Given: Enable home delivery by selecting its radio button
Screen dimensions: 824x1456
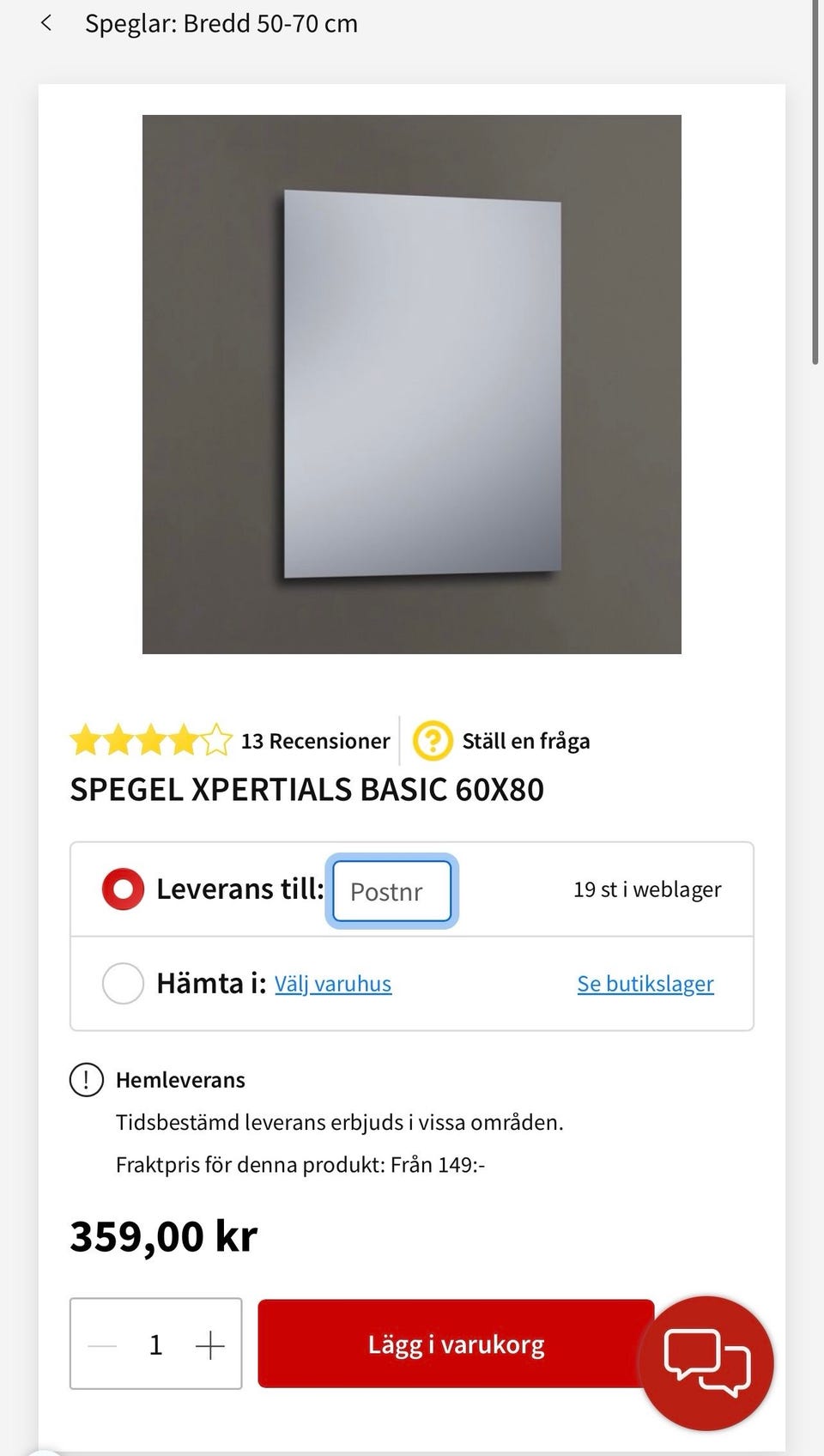Looking at the screenshot, I should pyautogui.click(x=122, y=889).
